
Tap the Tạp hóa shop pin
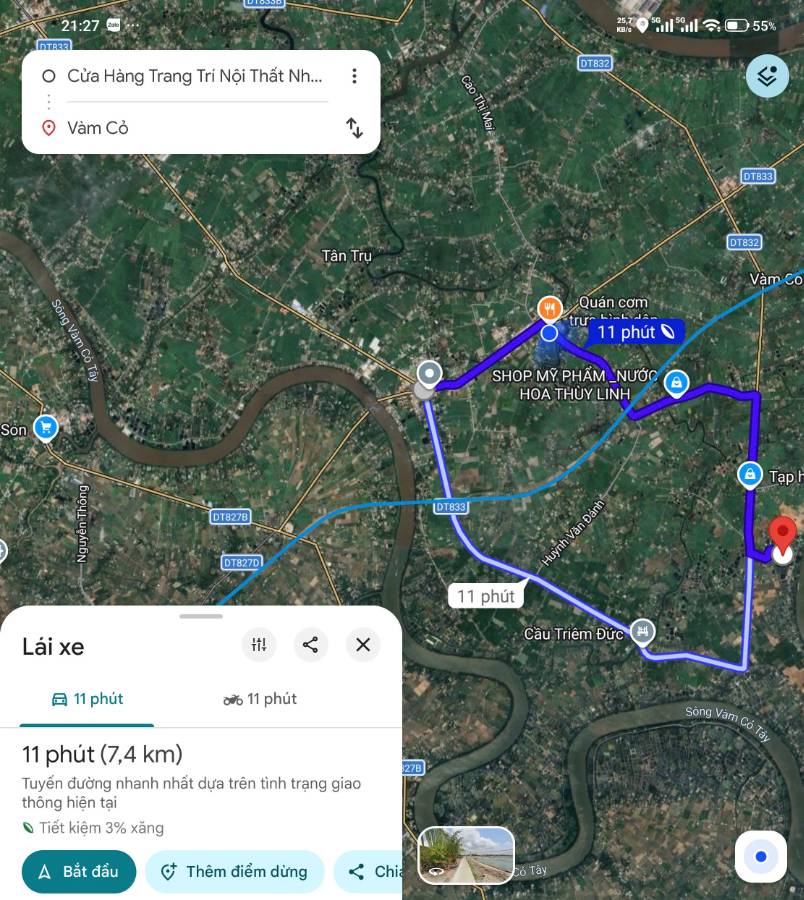tap(749, 475)
